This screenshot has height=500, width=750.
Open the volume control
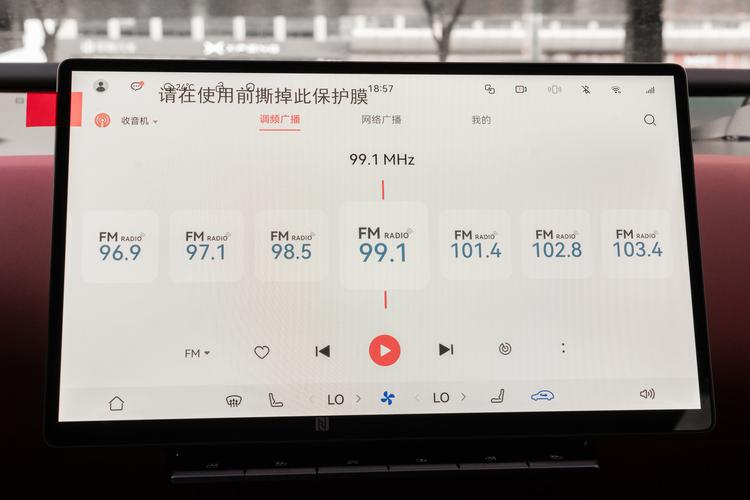(x=647, y=394)
